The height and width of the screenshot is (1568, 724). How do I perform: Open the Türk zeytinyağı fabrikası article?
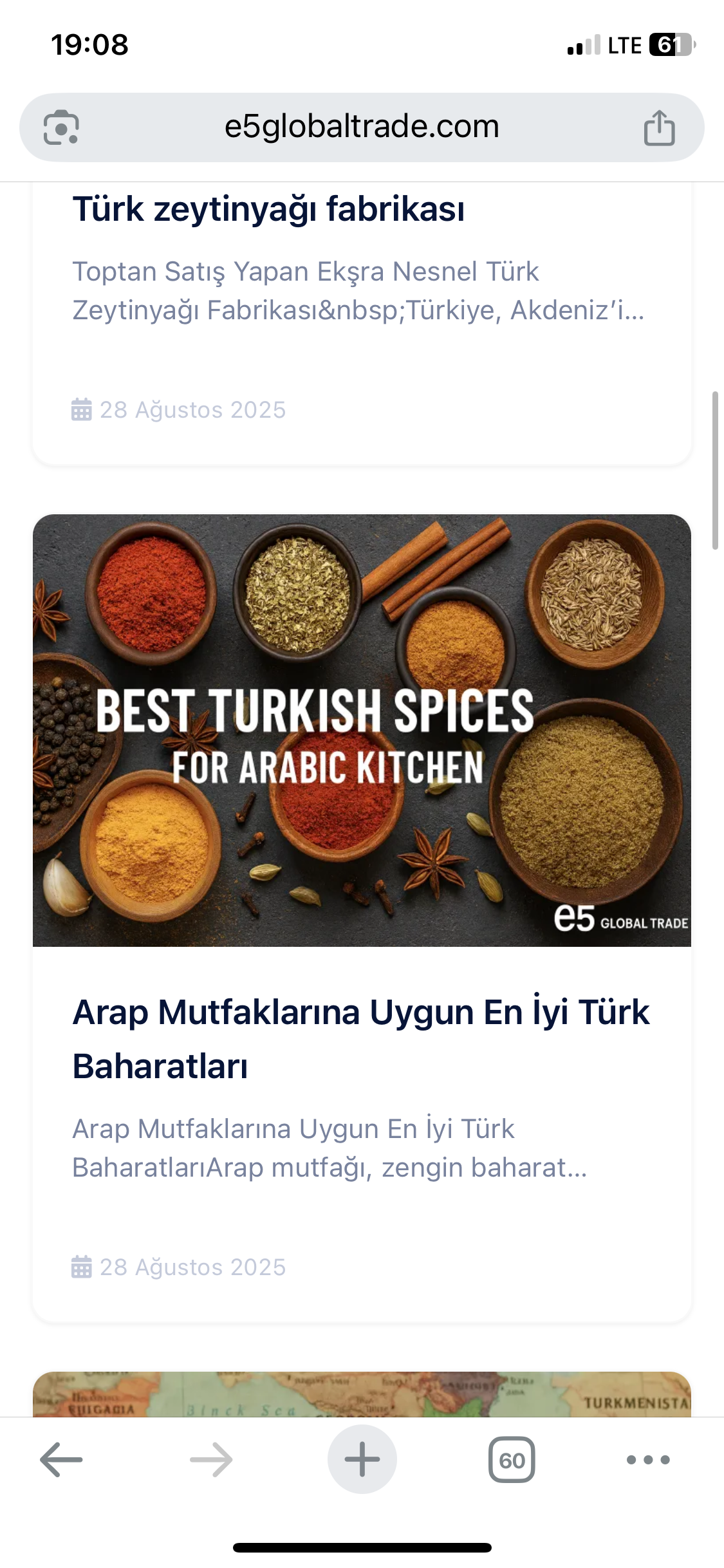(x=268, y=209)
